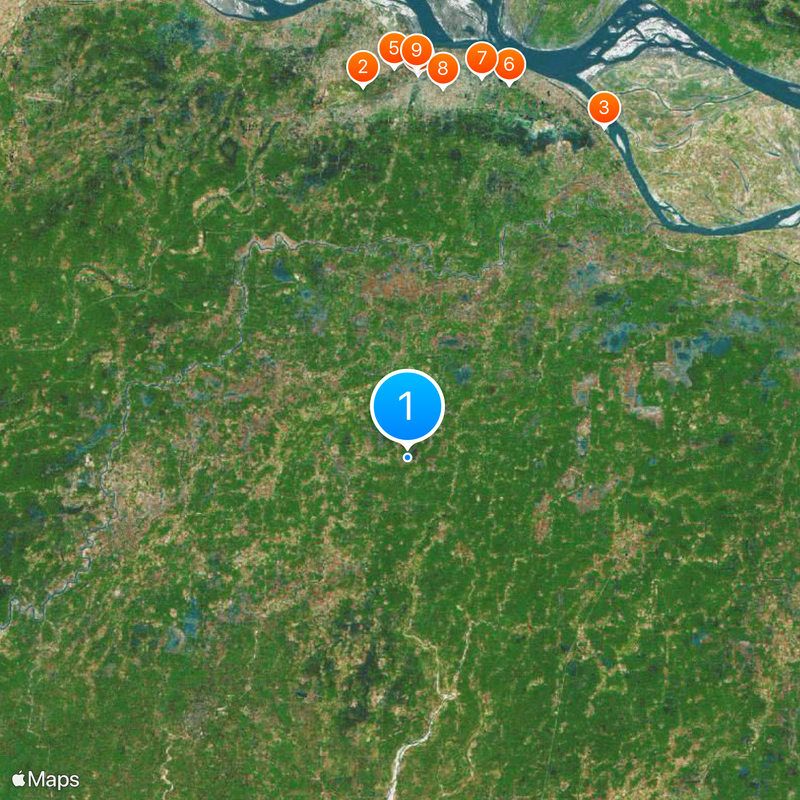800x800 pixels.
Task: Open map pin number 6
Action: click(x=509, y=64)
